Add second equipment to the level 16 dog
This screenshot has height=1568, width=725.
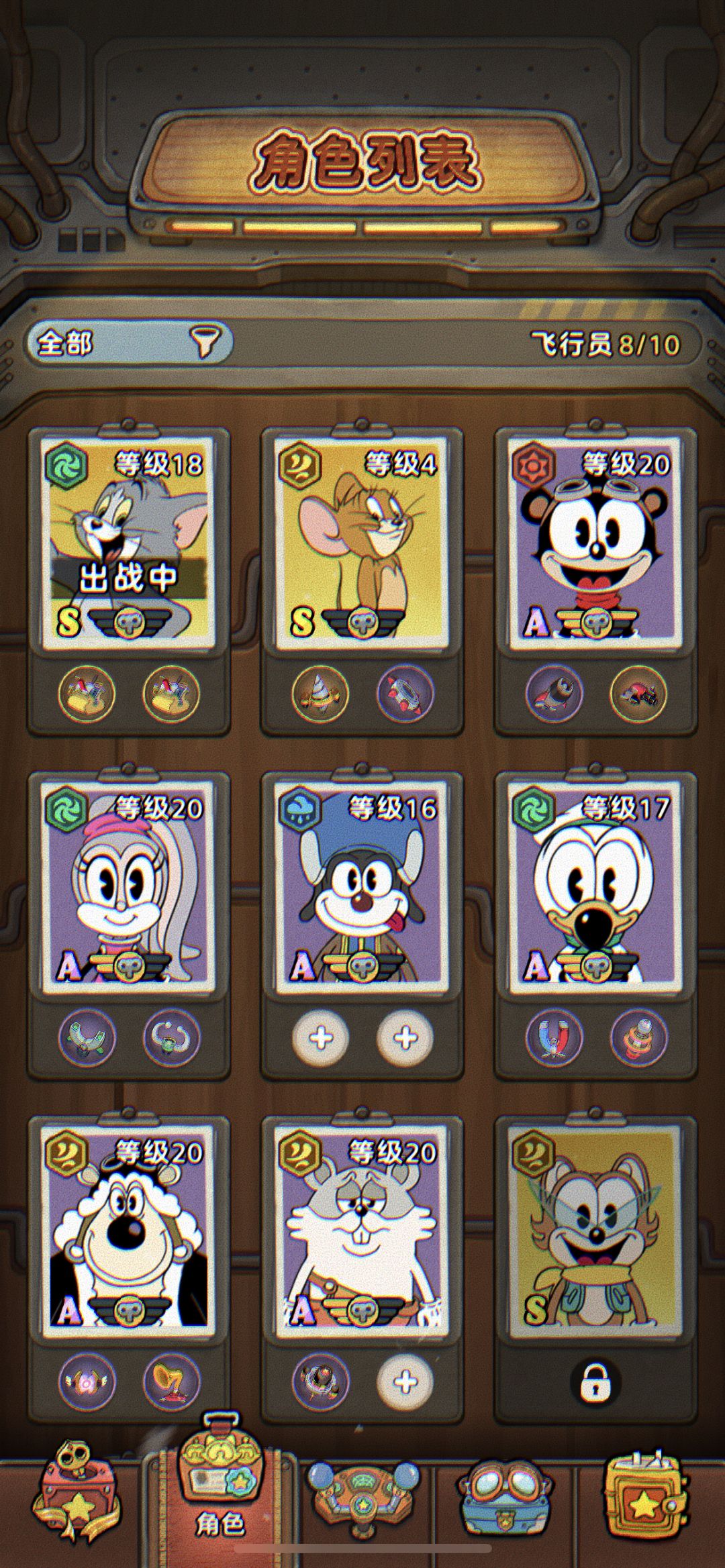pyautogui.click(x=405, y=1038)
